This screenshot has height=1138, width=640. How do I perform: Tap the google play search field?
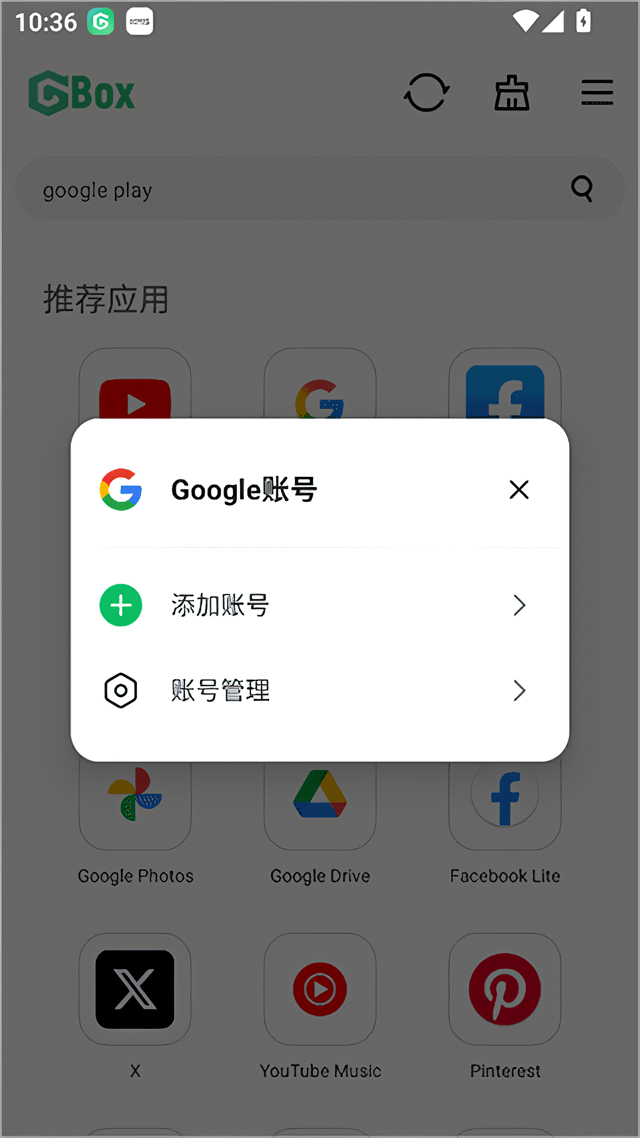point(290,190)
